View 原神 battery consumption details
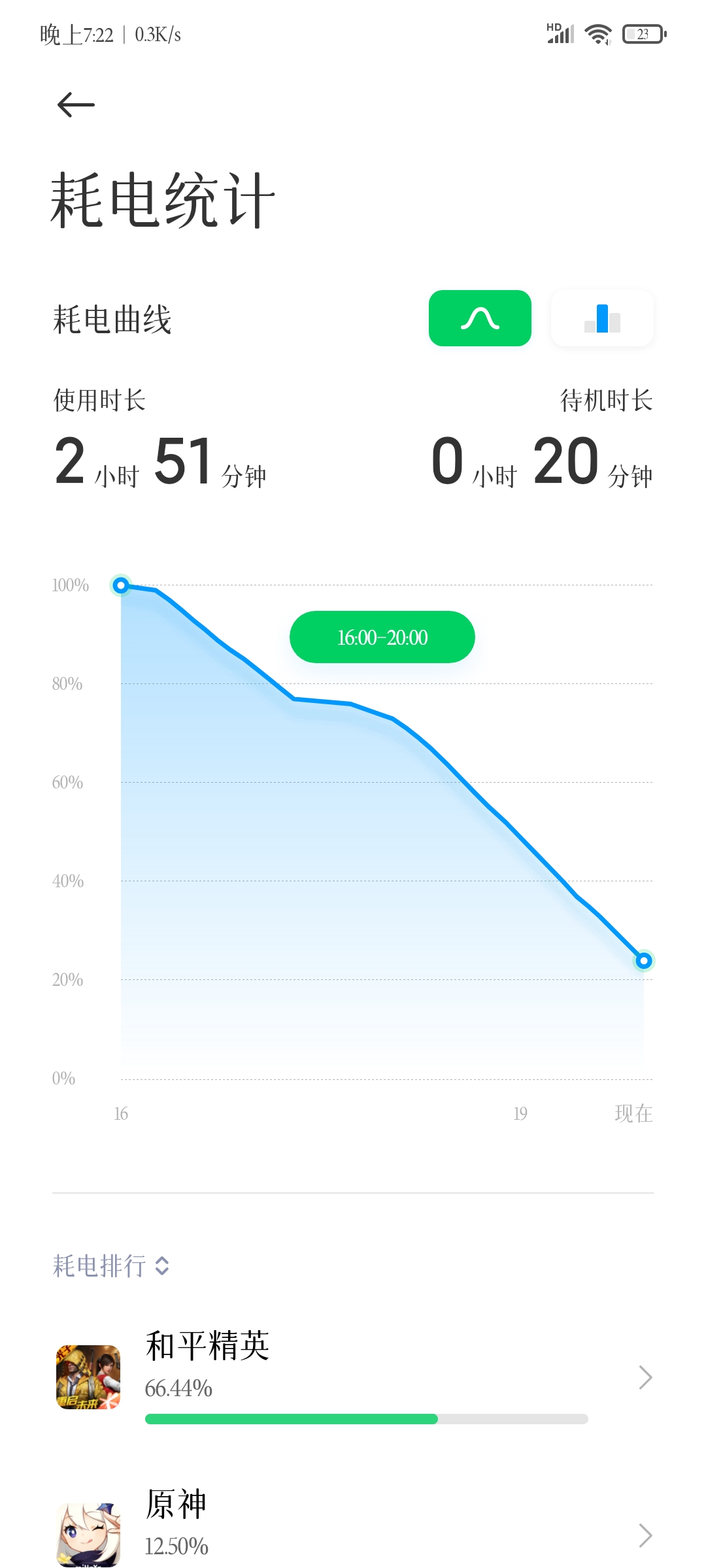 [x=353, y=1532]
